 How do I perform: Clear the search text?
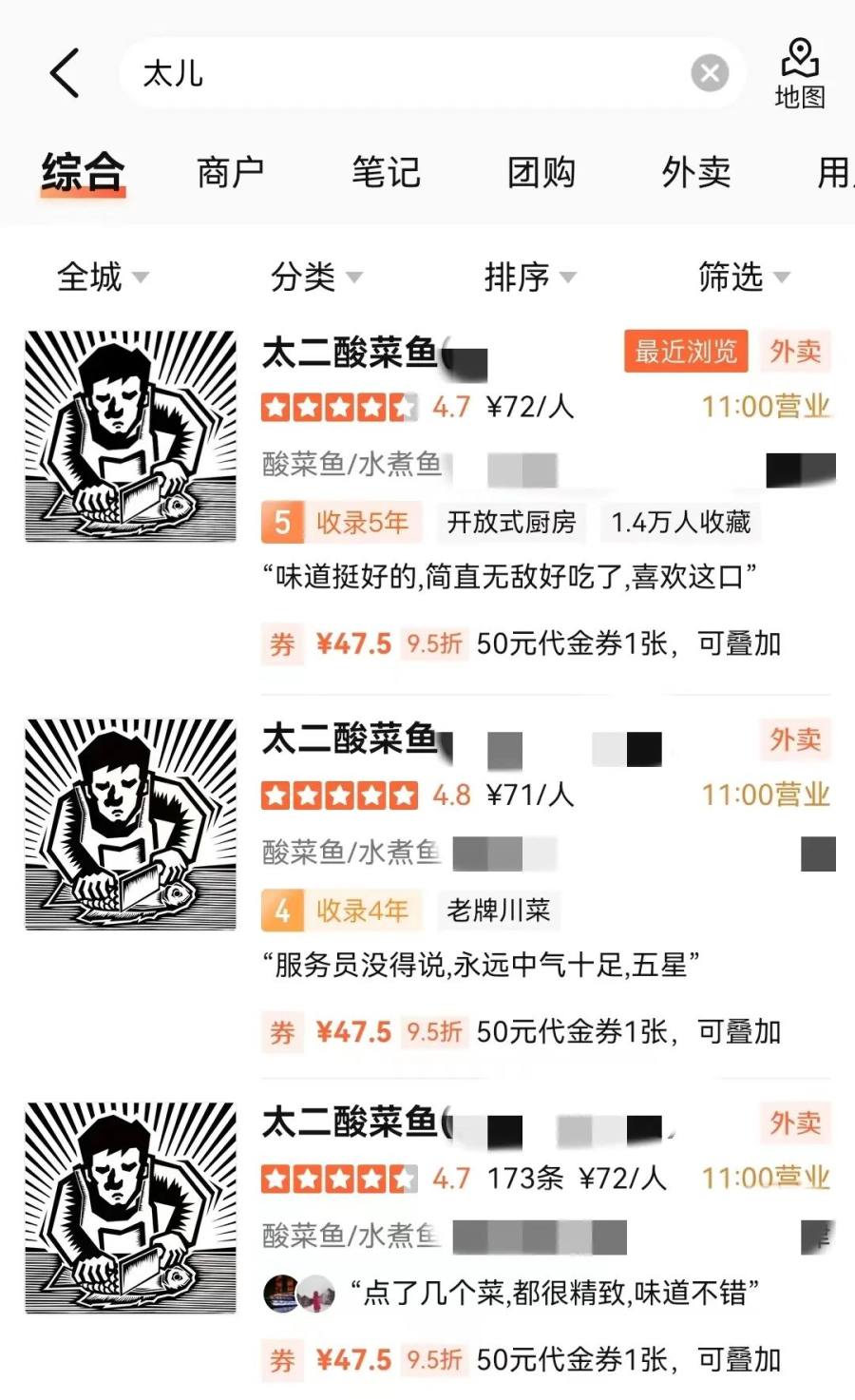[709, 73]
